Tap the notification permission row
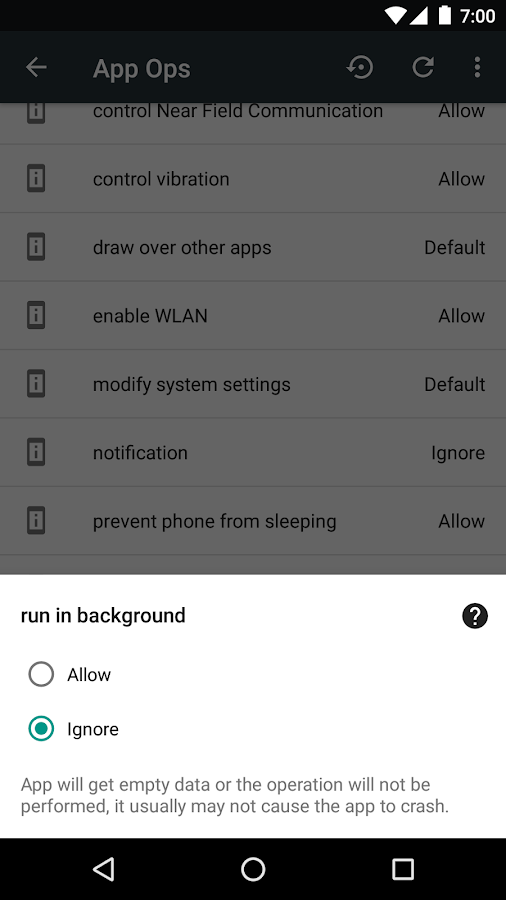 tap(253, 453)
